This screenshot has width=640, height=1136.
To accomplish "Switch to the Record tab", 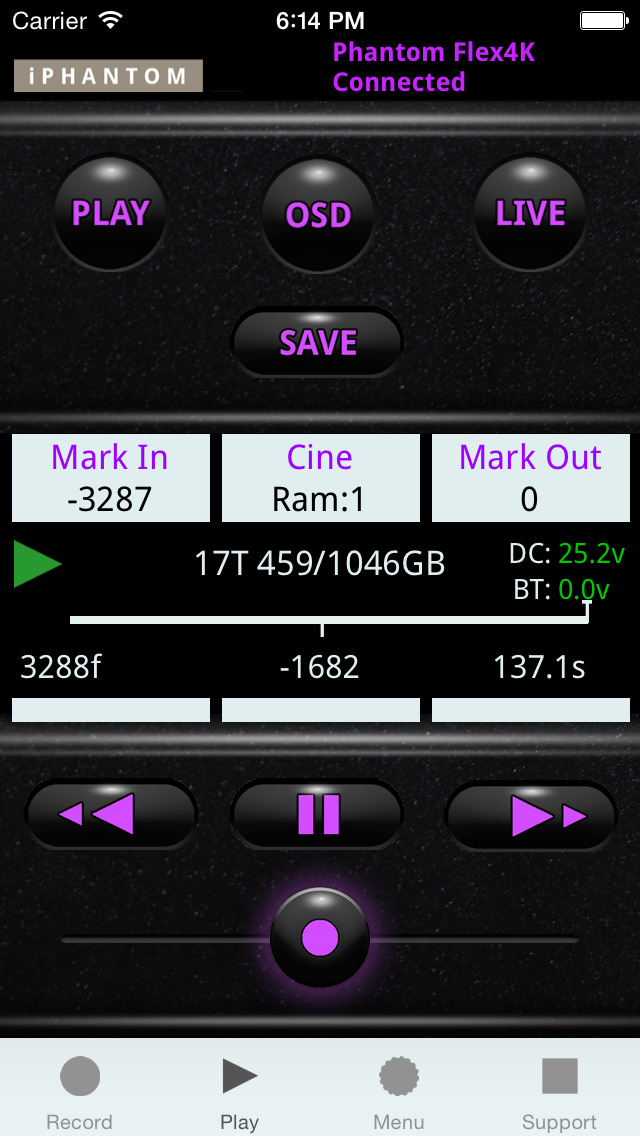I will [80, 1092].
